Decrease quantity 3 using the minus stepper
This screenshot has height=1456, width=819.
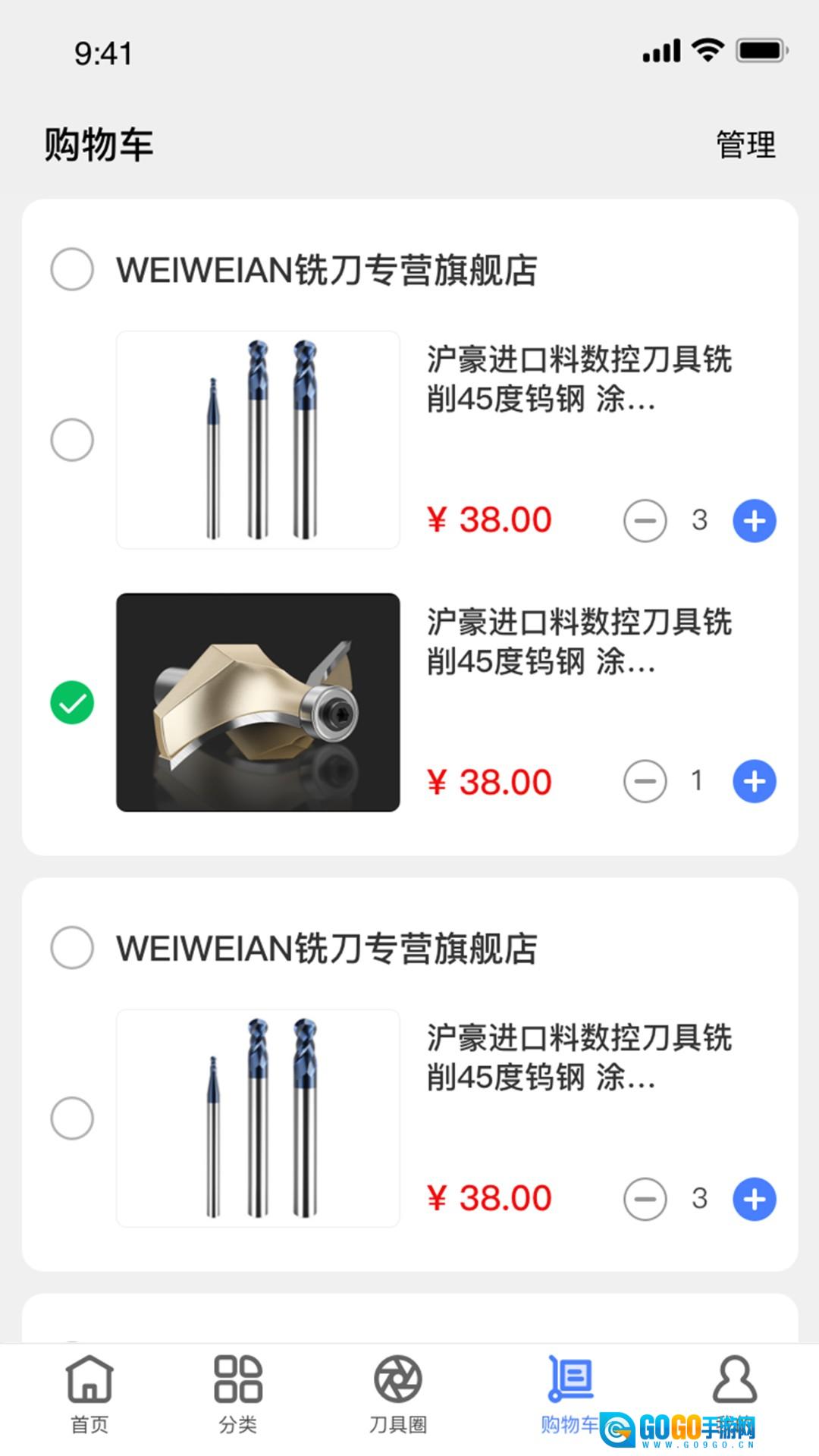click(x=645, y=520)
